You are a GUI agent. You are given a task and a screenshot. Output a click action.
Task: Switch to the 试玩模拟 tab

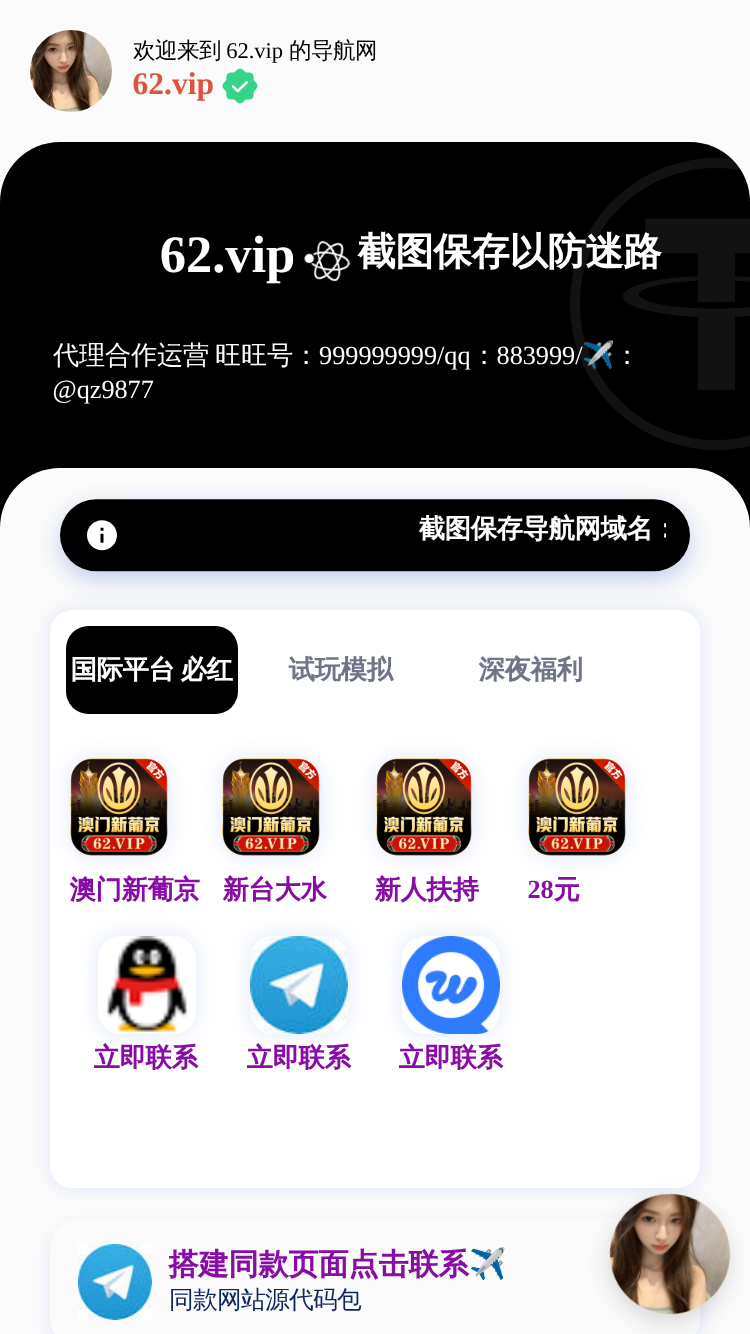pyautogui.click(x=341, y=670)
